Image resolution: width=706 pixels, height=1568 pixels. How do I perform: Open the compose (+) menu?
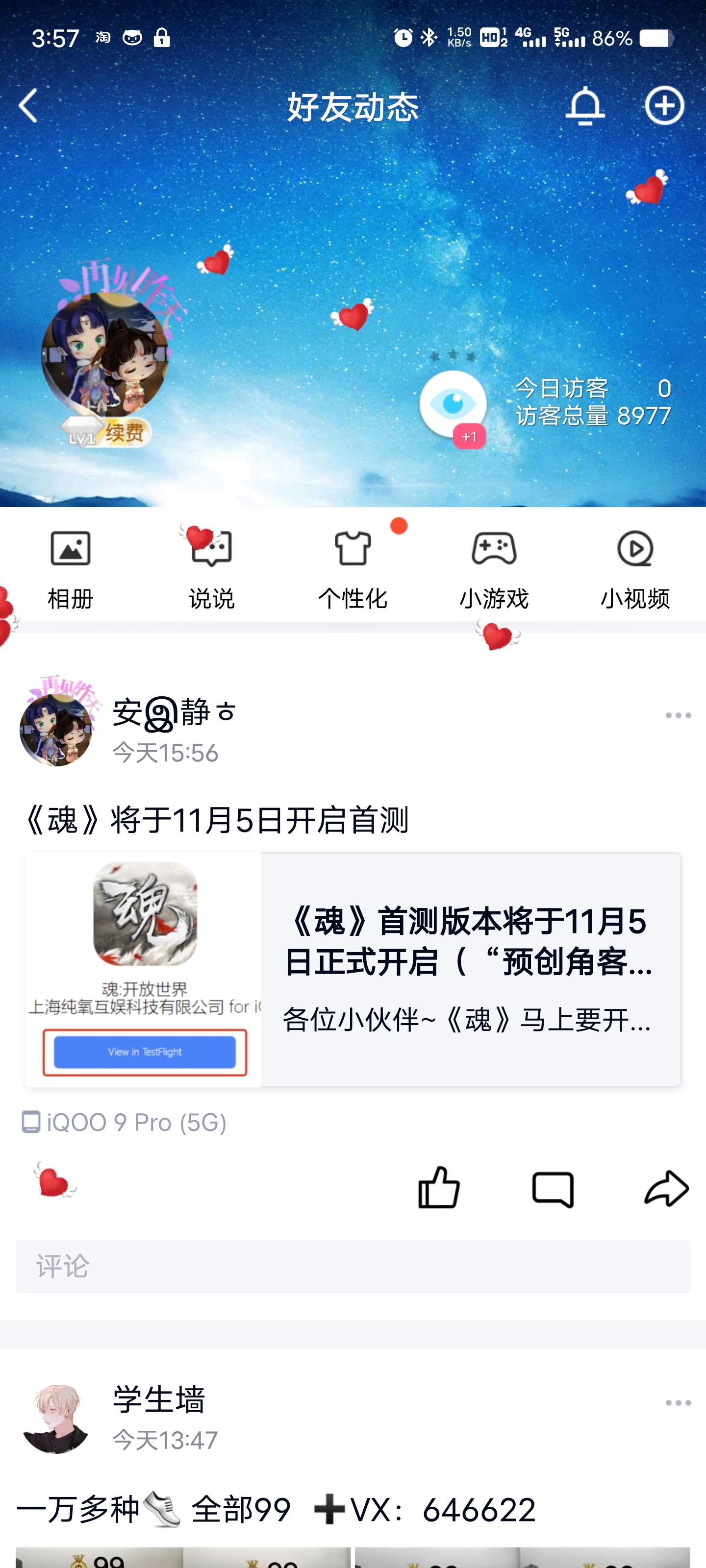coord(664,105)
